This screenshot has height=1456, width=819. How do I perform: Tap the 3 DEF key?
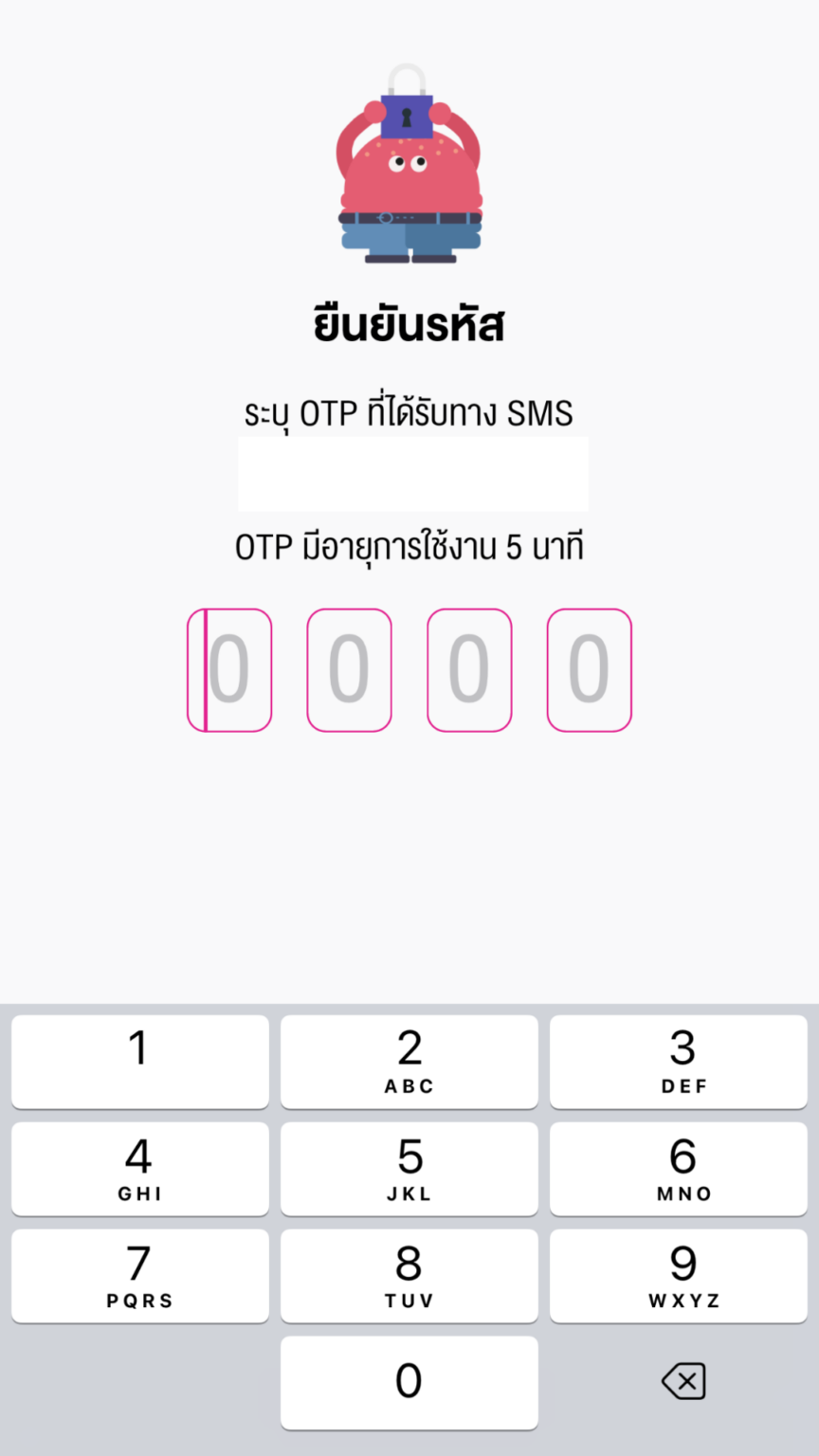pos(679,1062)
